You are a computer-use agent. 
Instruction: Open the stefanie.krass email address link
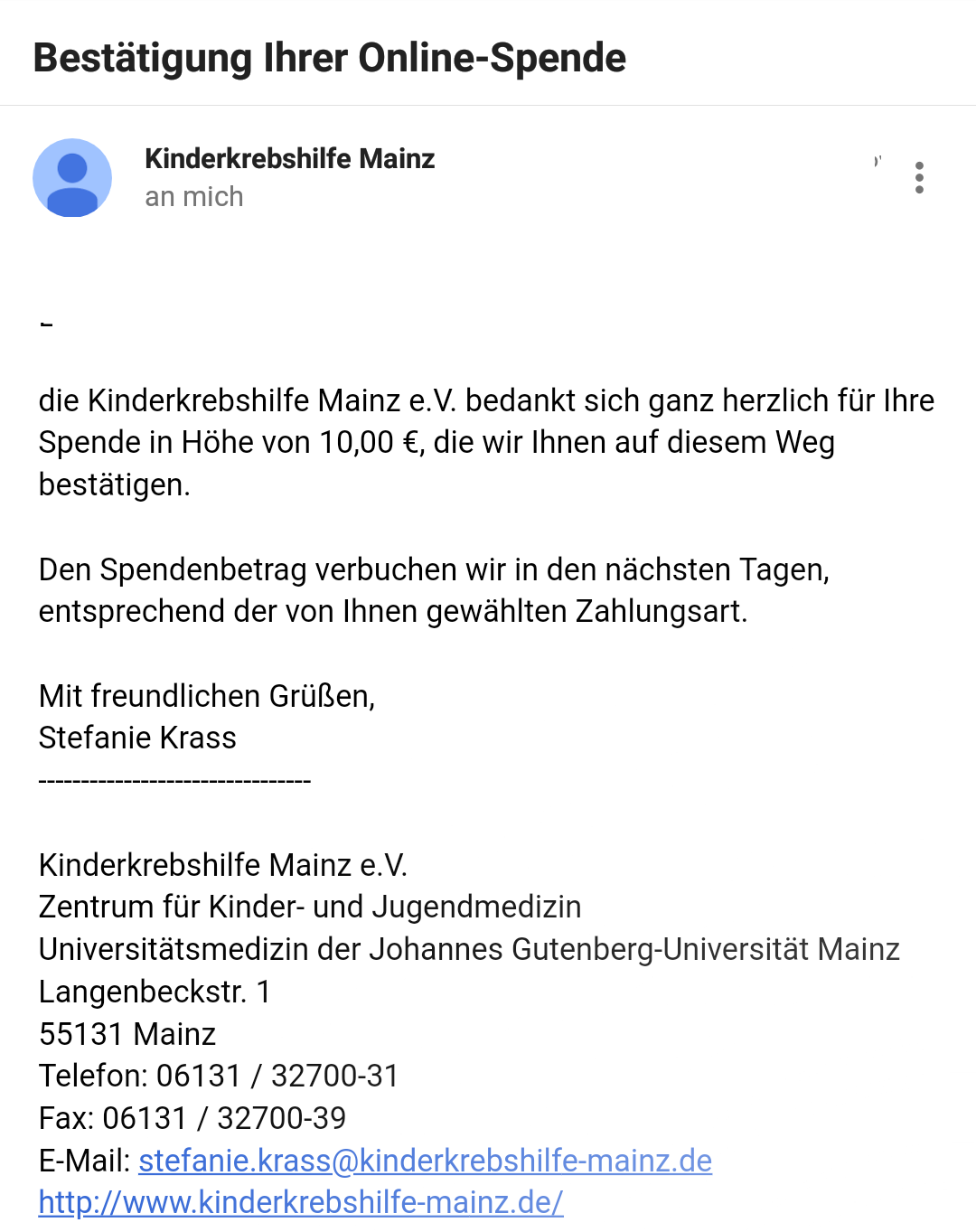tap(425, 1161)
